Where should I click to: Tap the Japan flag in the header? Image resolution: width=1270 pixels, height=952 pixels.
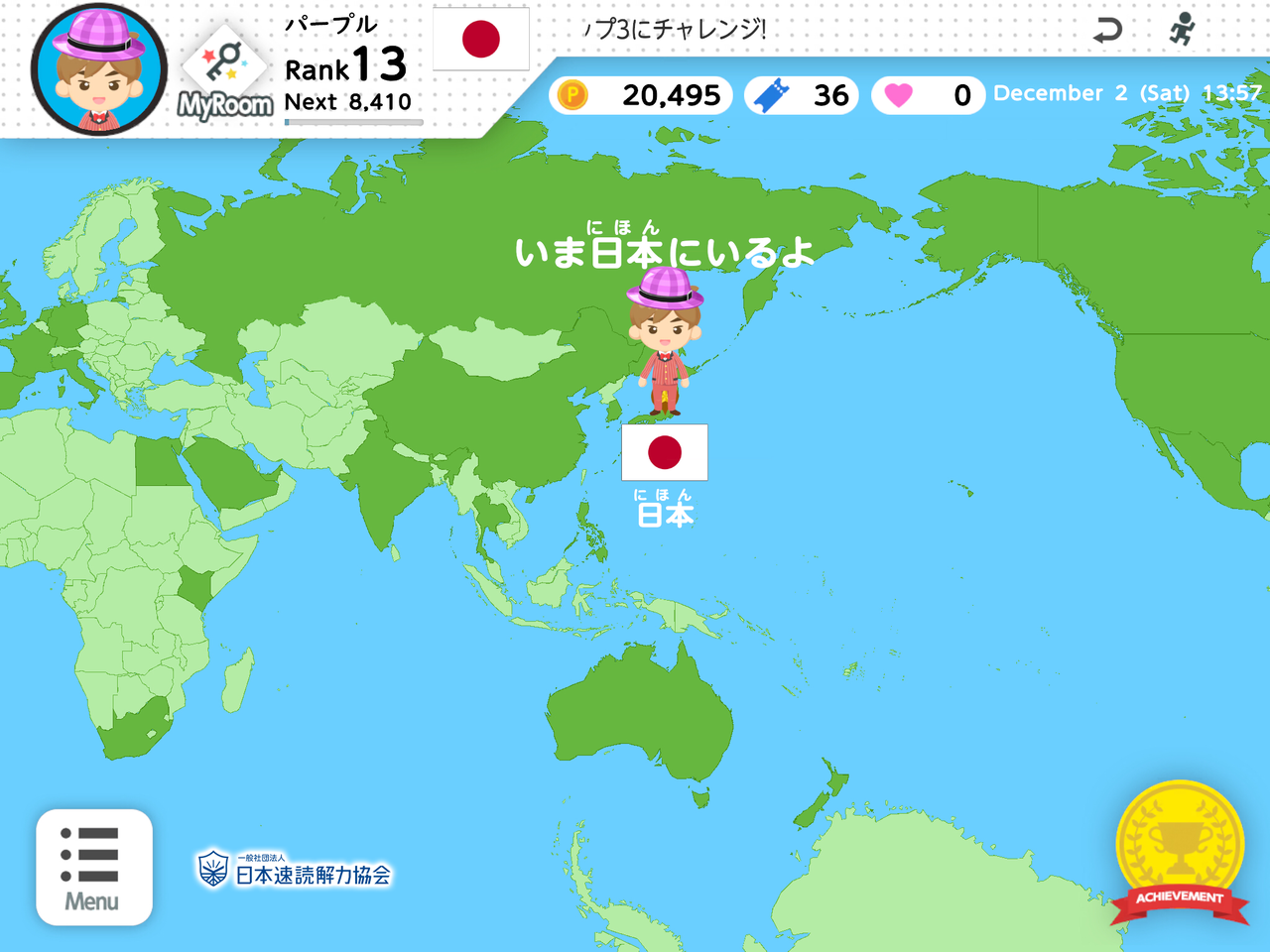(x=481, y=40)
